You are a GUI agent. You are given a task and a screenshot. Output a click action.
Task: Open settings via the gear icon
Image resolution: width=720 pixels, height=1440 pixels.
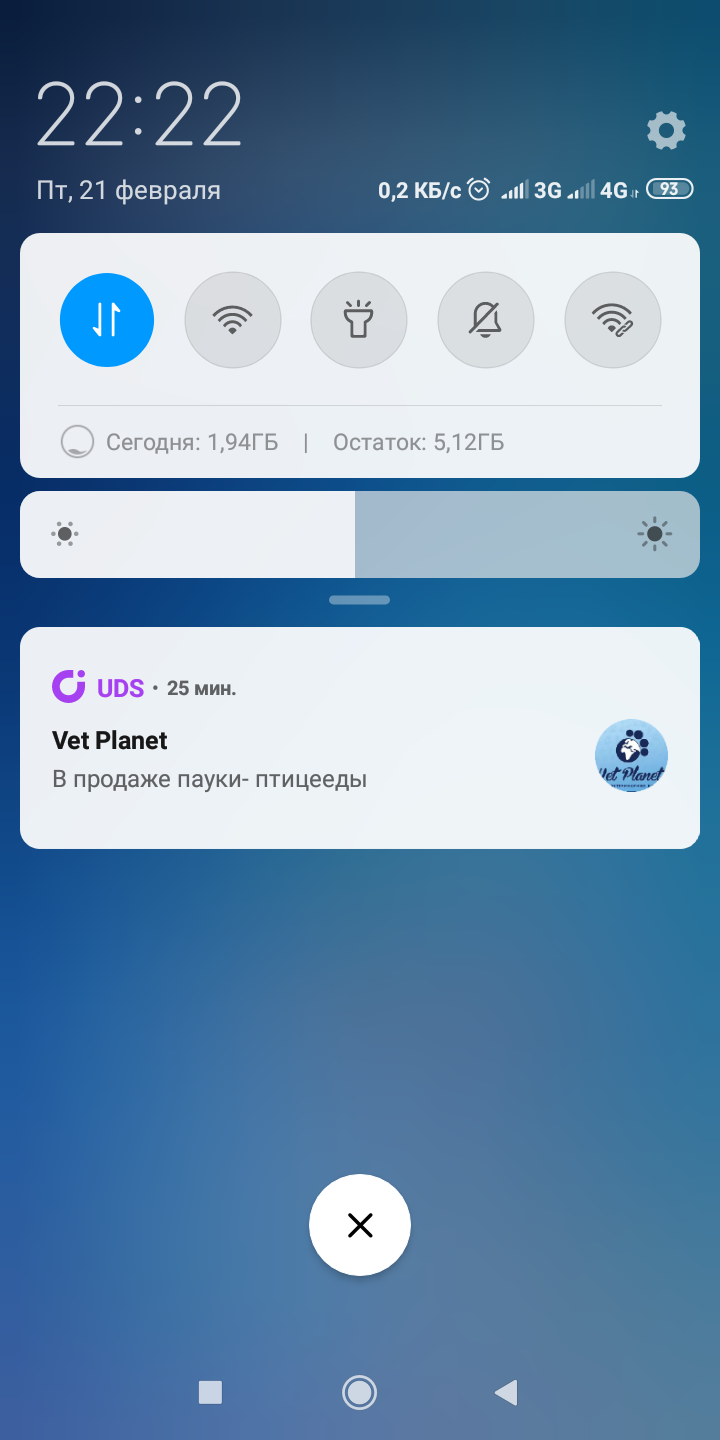pos(666,130)
